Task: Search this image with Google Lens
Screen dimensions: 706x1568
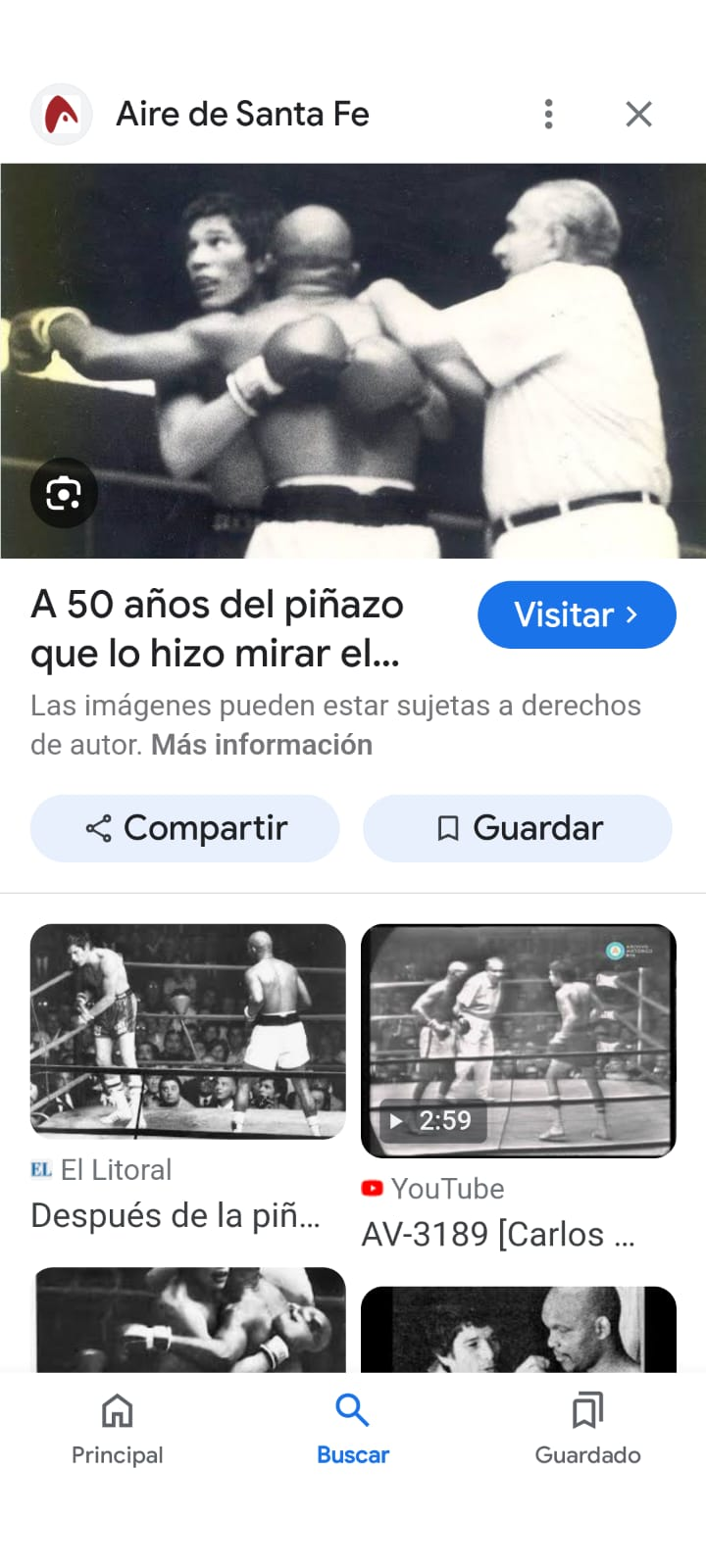Action: 64,493
